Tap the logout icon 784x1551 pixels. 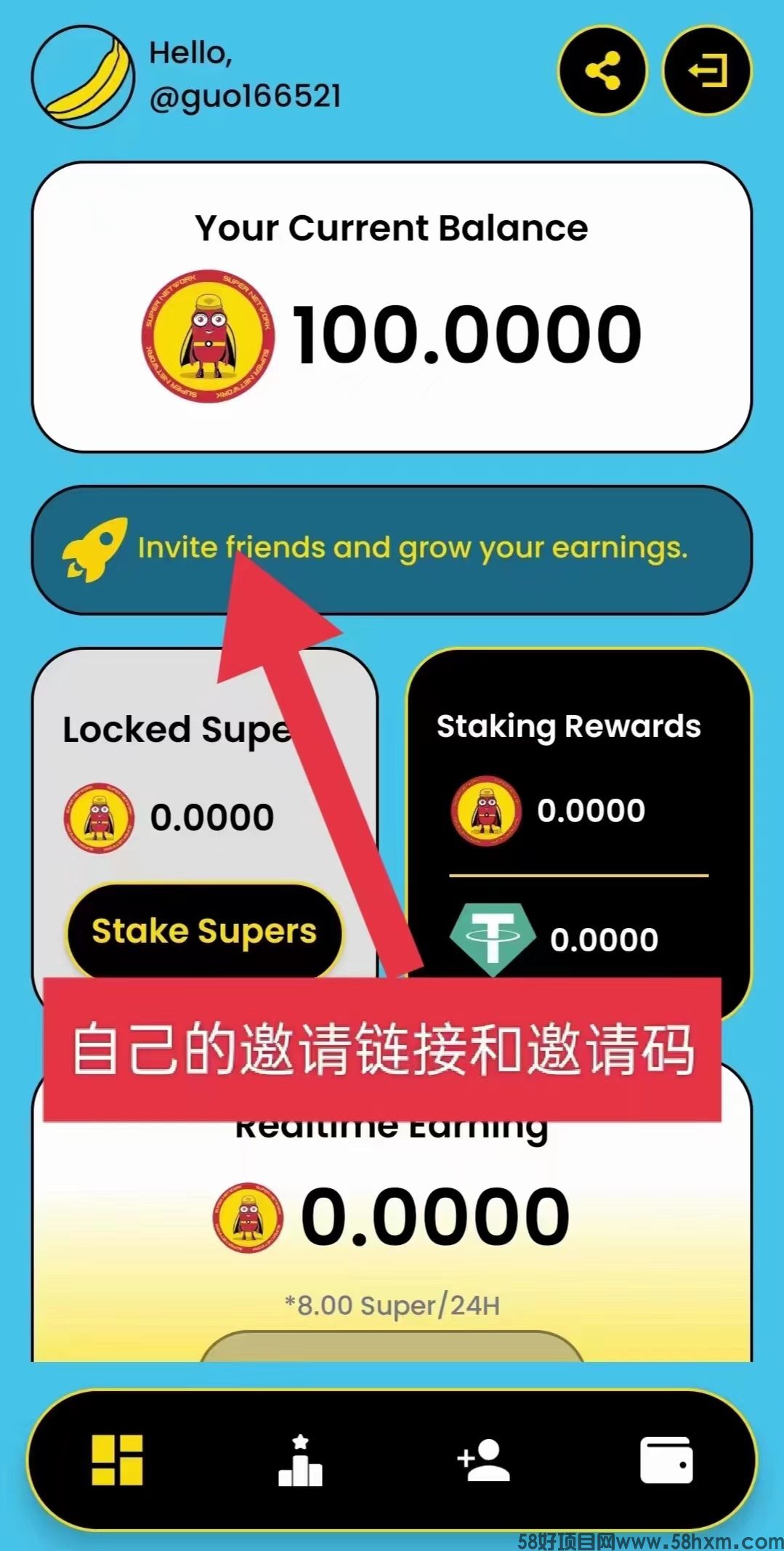(707, 71)
